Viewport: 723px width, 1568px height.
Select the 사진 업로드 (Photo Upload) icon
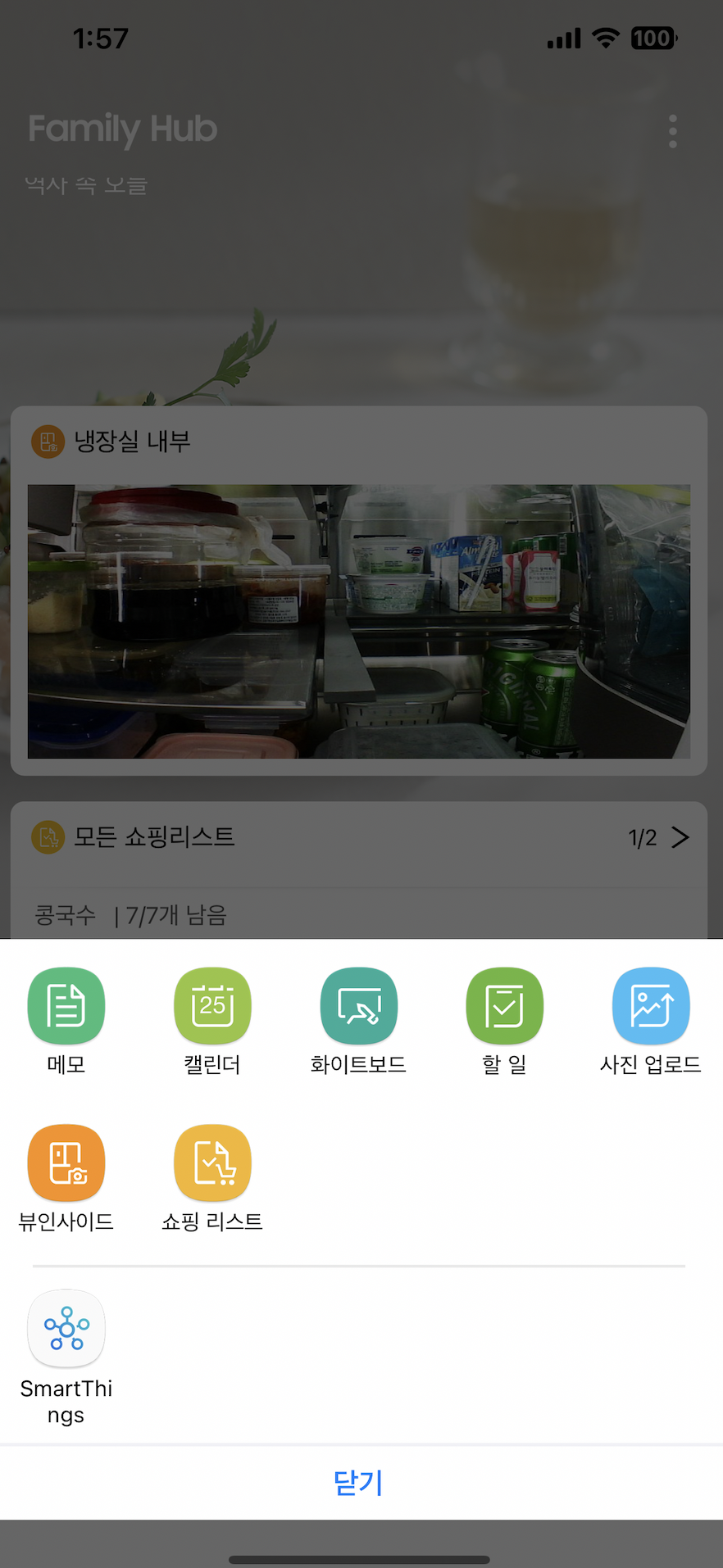pyautogui.click(x=650, y=1005)
